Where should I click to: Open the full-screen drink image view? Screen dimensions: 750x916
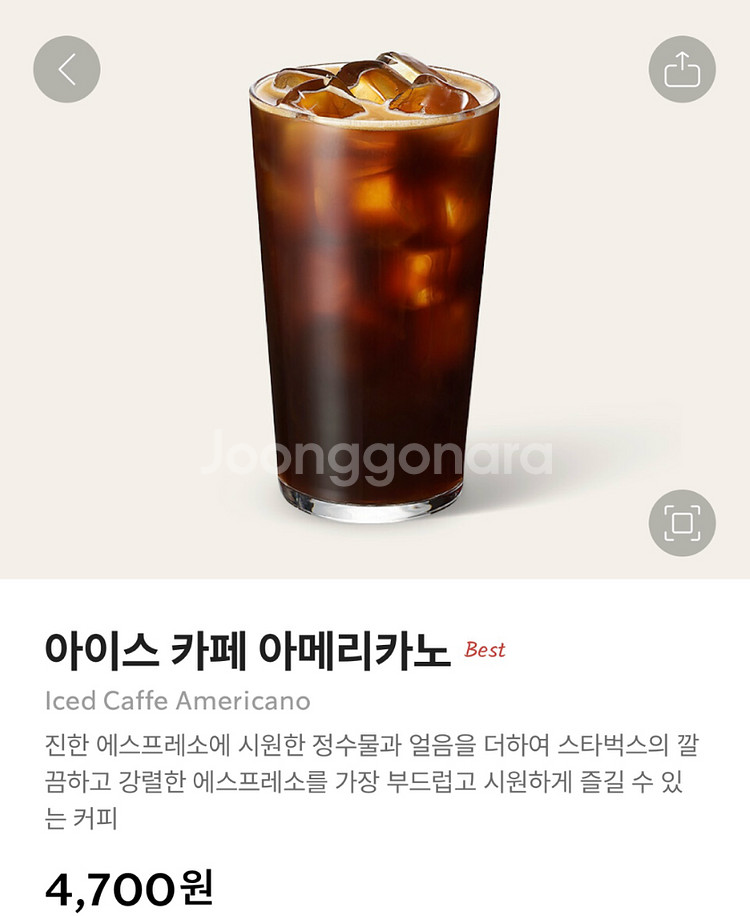tap(682, 523)
